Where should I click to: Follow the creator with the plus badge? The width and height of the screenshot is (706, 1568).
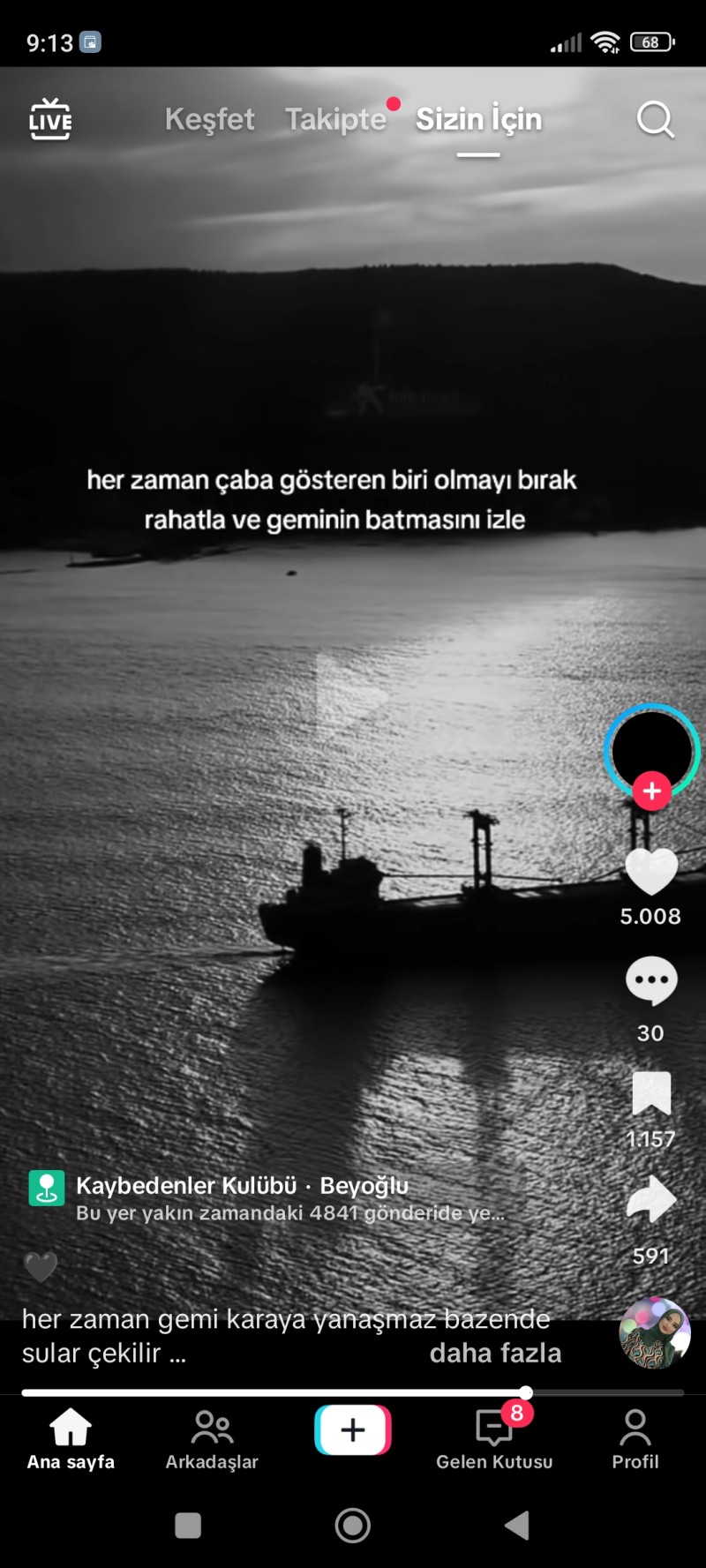point(651,791)
